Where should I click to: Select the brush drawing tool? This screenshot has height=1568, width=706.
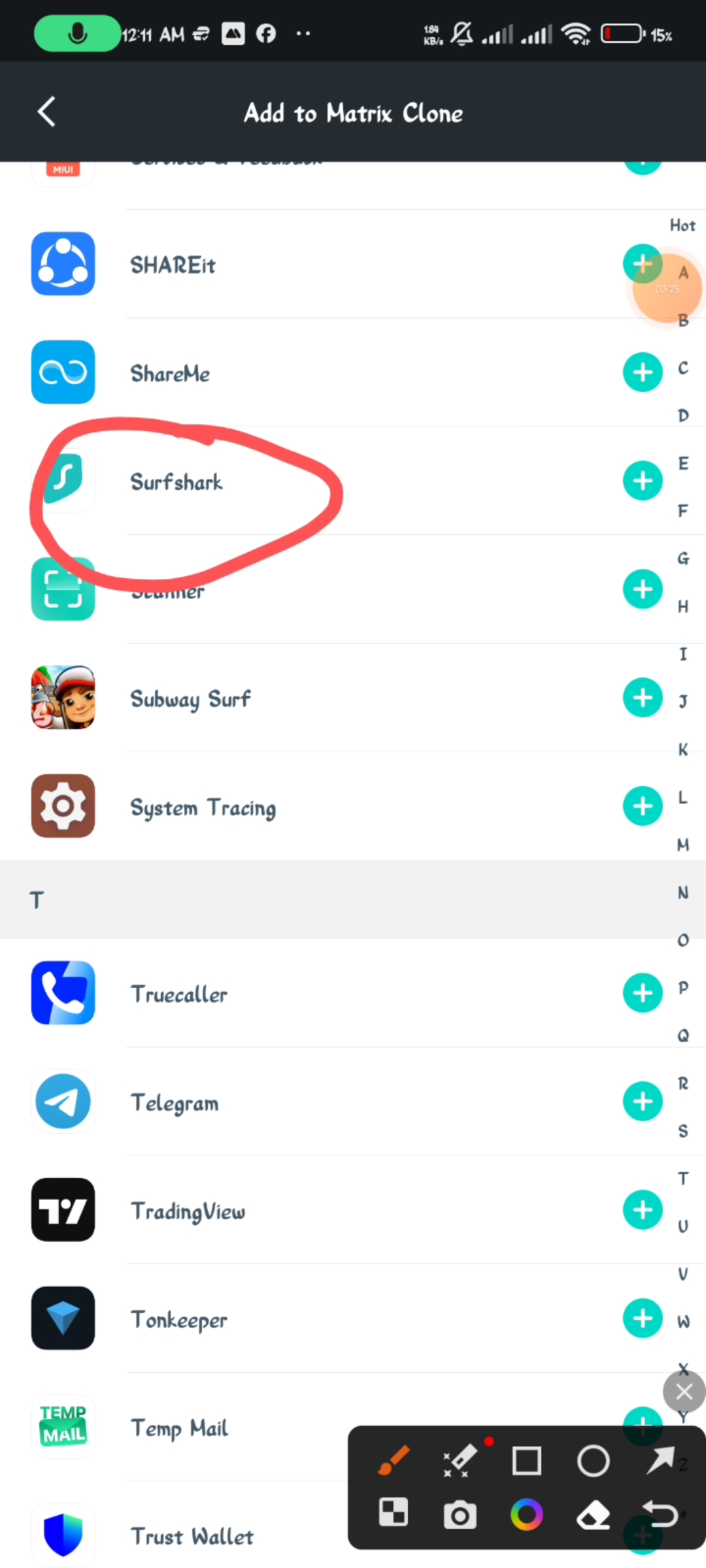[x=394, y=1461]
